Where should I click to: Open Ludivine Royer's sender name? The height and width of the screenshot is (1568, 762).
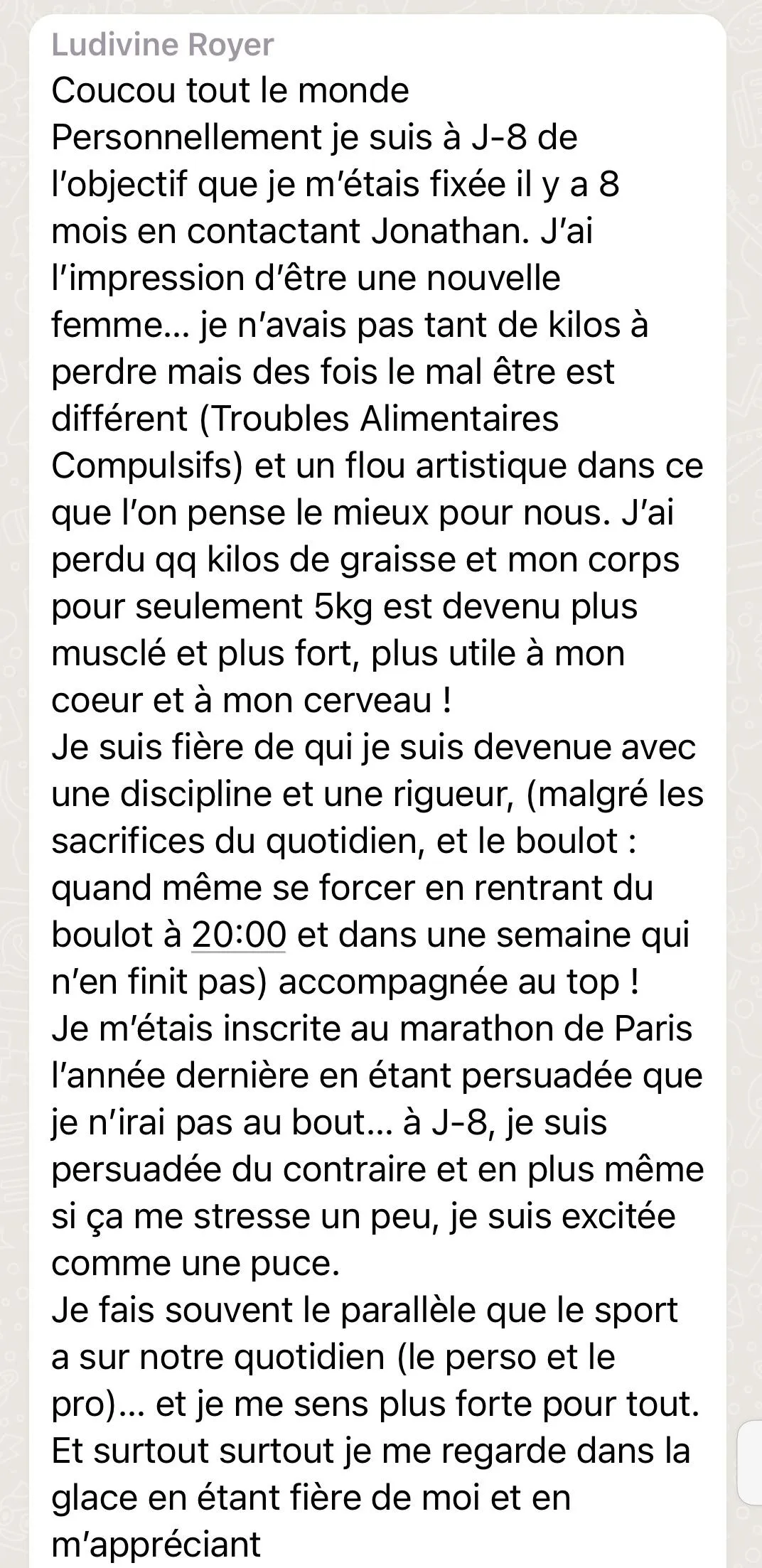pos(162,46)
